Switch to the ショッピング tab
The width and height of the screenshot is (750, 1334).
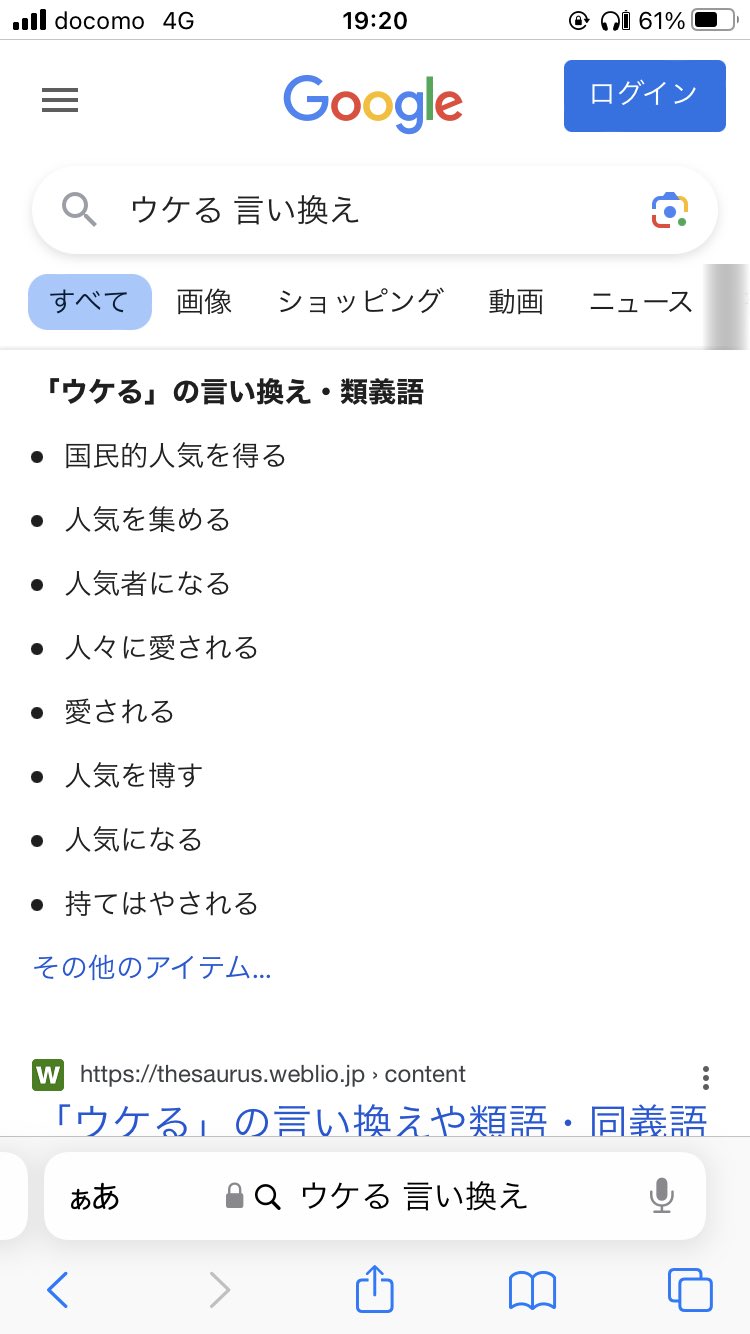tap(360, 301)
